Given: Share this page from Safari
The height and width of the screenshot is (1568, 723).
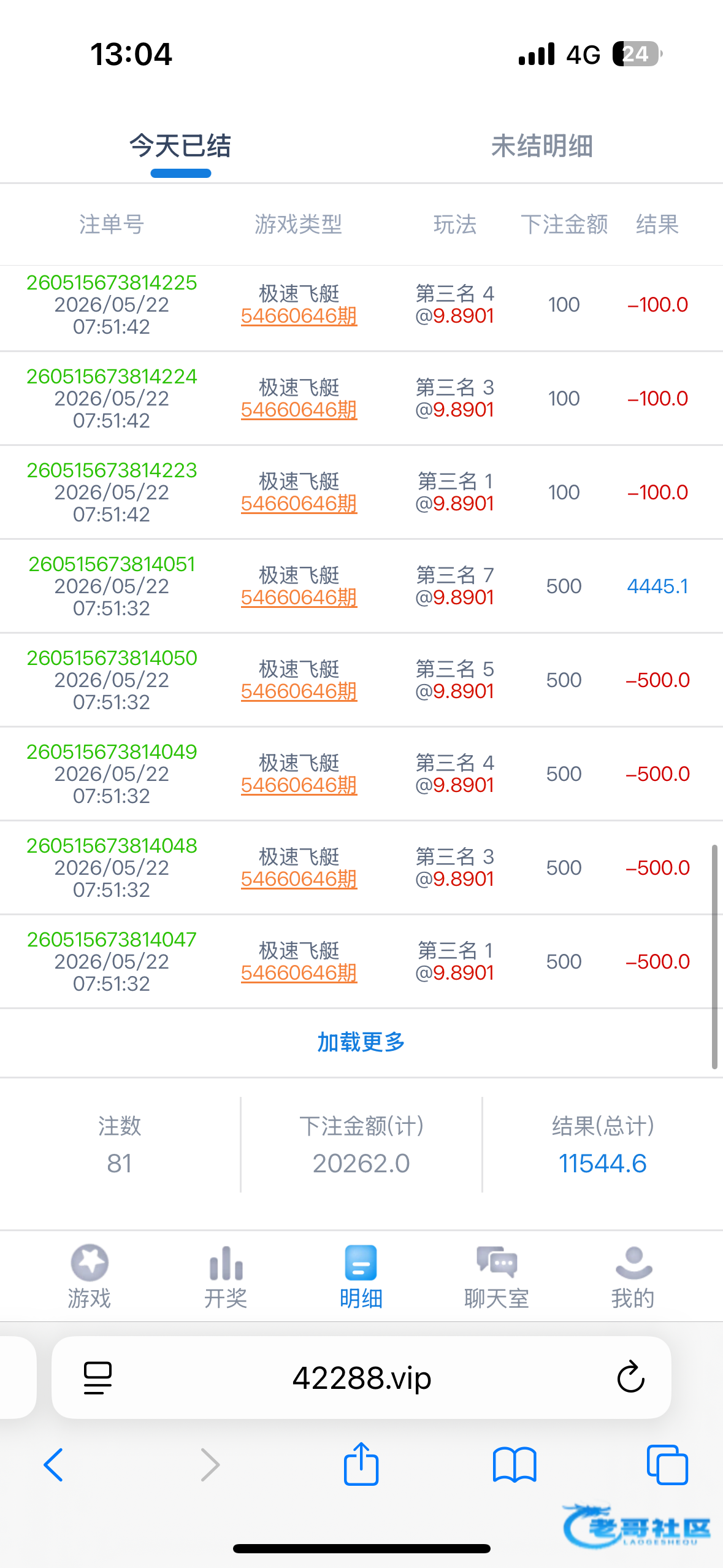Looking at the screenshot, I should tap(361, 1464).
